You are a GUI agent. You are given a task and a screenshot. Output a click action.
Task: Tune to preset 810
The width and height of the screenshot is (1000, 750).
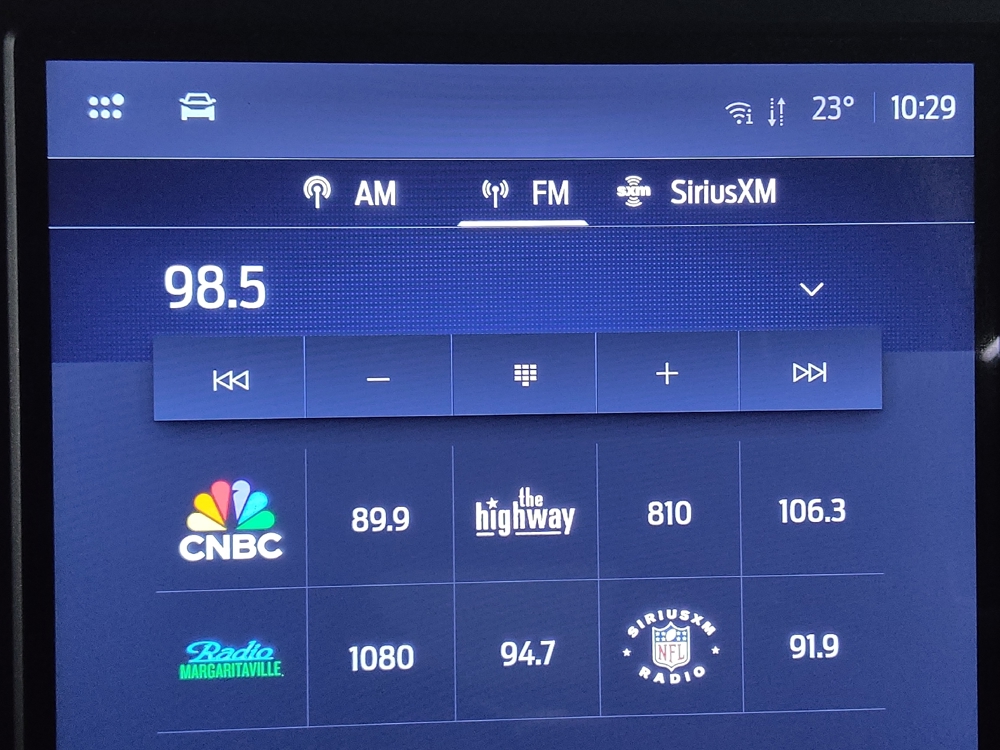tap(669, 514)
